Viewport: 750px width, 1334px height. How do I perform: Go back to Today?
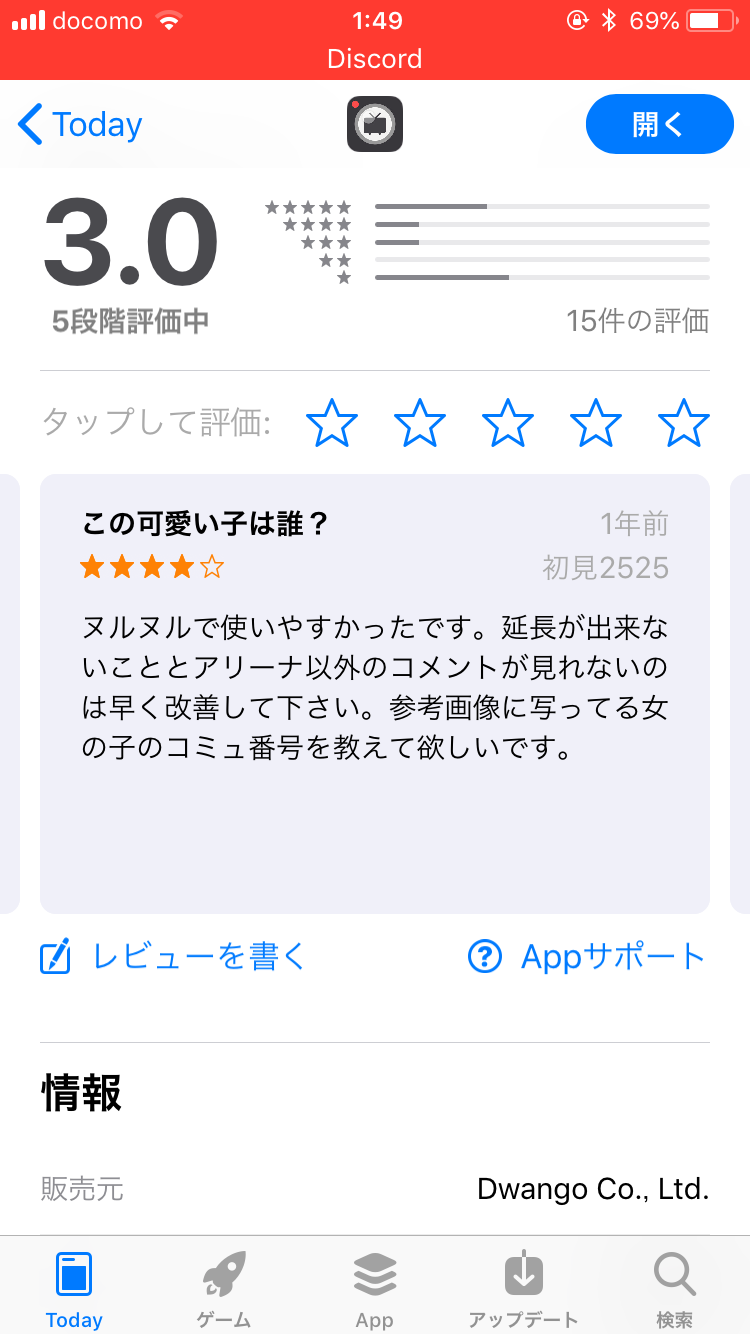click(x=80, y=125)
